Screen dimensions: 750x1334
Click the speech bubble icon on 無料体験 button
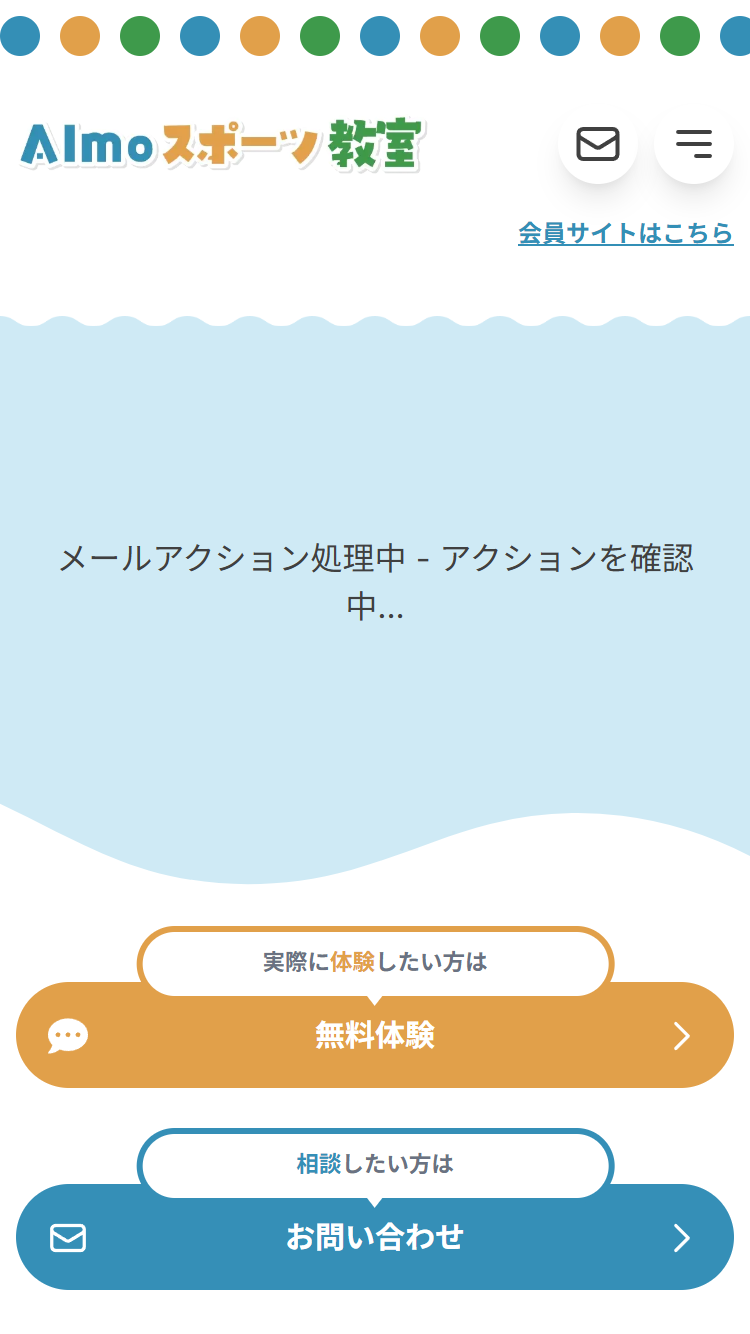click(x=67, y=1035)
